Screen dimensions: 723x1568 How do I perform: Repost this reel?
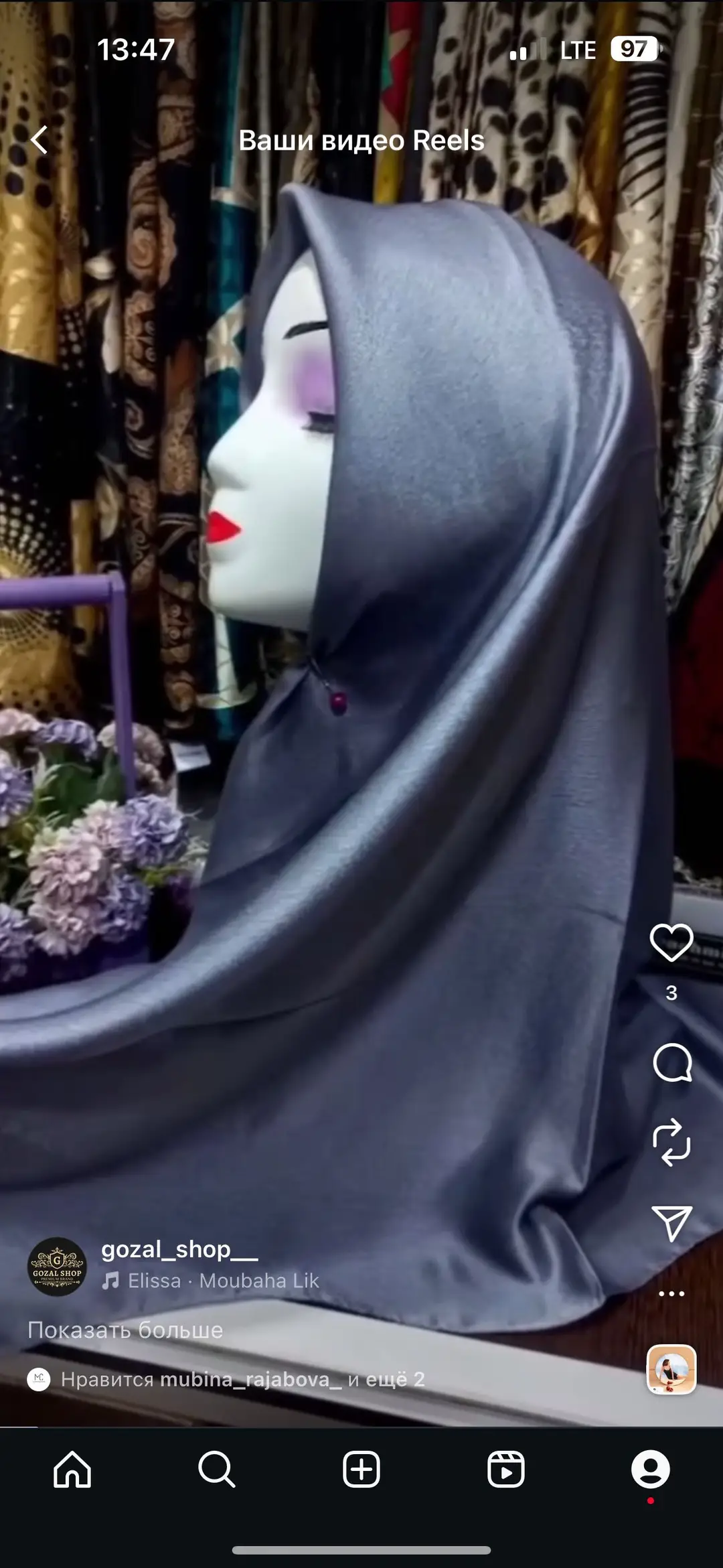[x=671, y=1142]
